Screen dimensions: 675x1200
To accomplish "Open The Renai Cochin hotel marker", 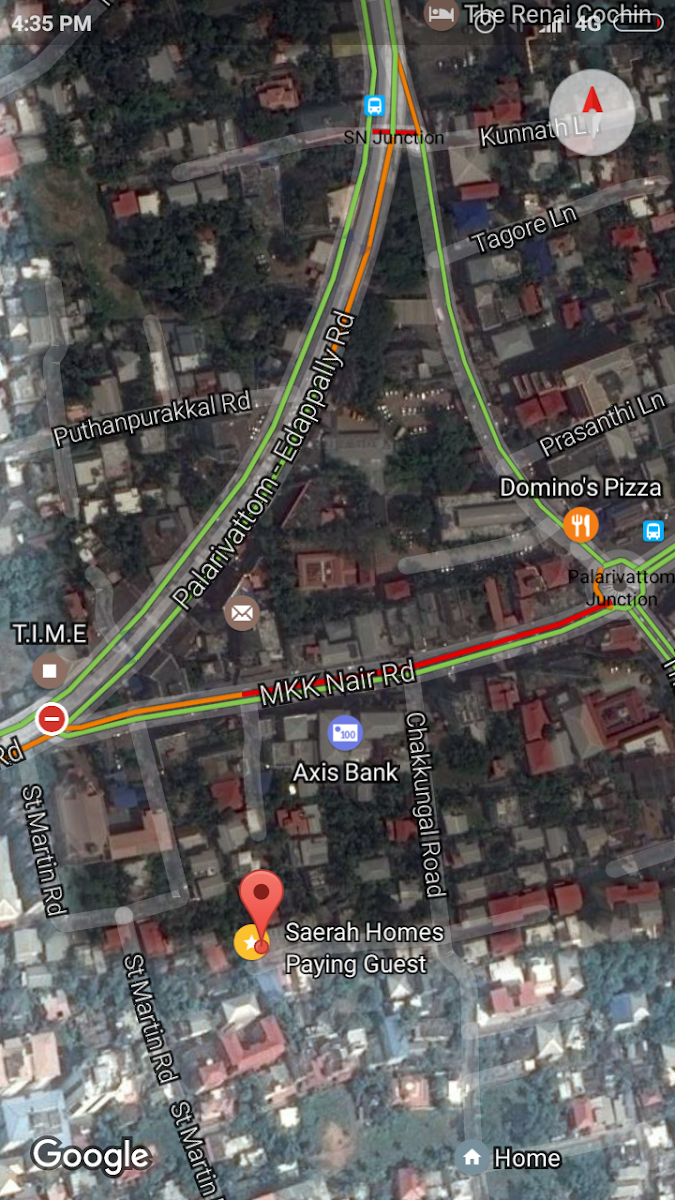I will [x=441, y=14].
